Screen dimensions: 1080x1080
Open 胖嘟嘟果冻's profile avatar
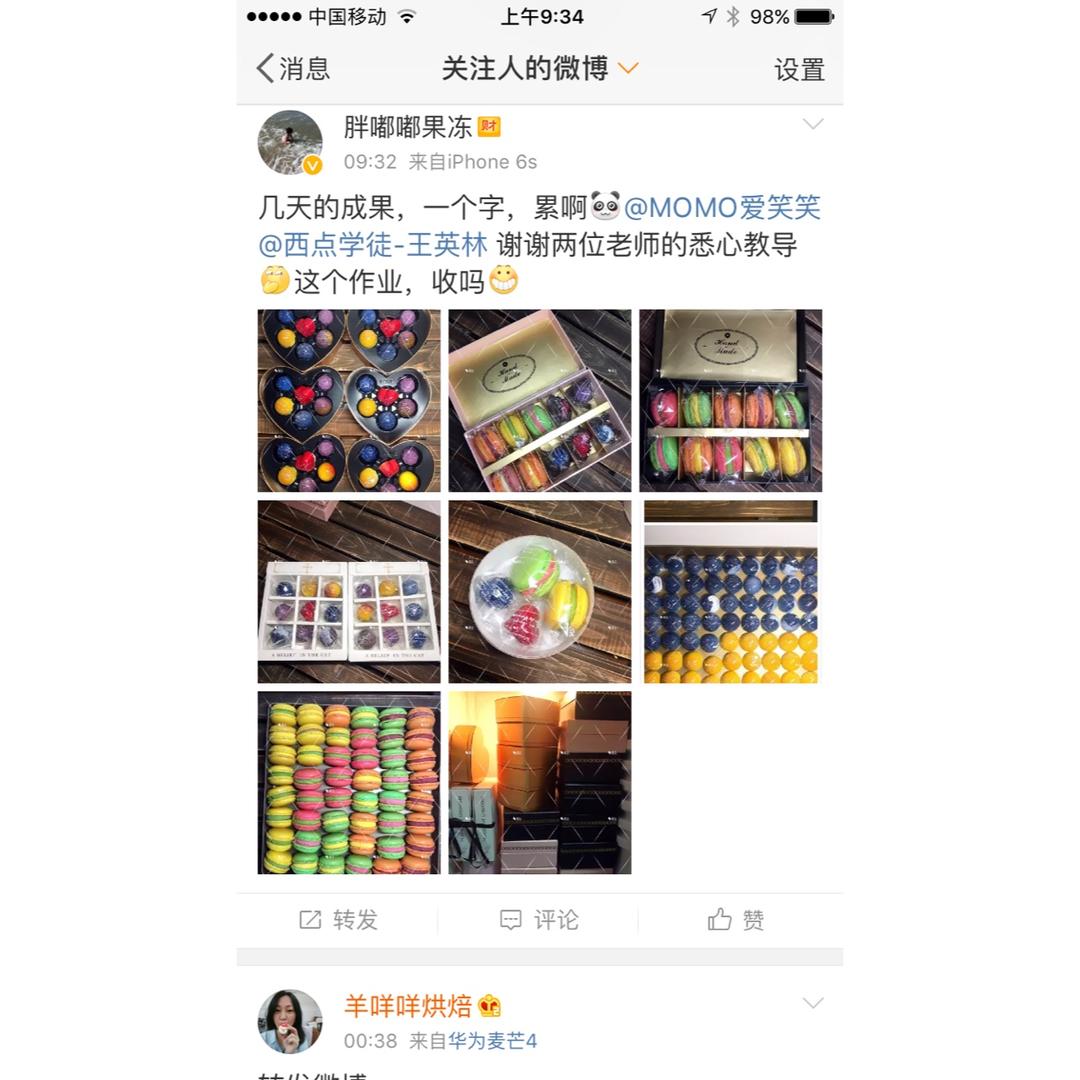(290, 142)
